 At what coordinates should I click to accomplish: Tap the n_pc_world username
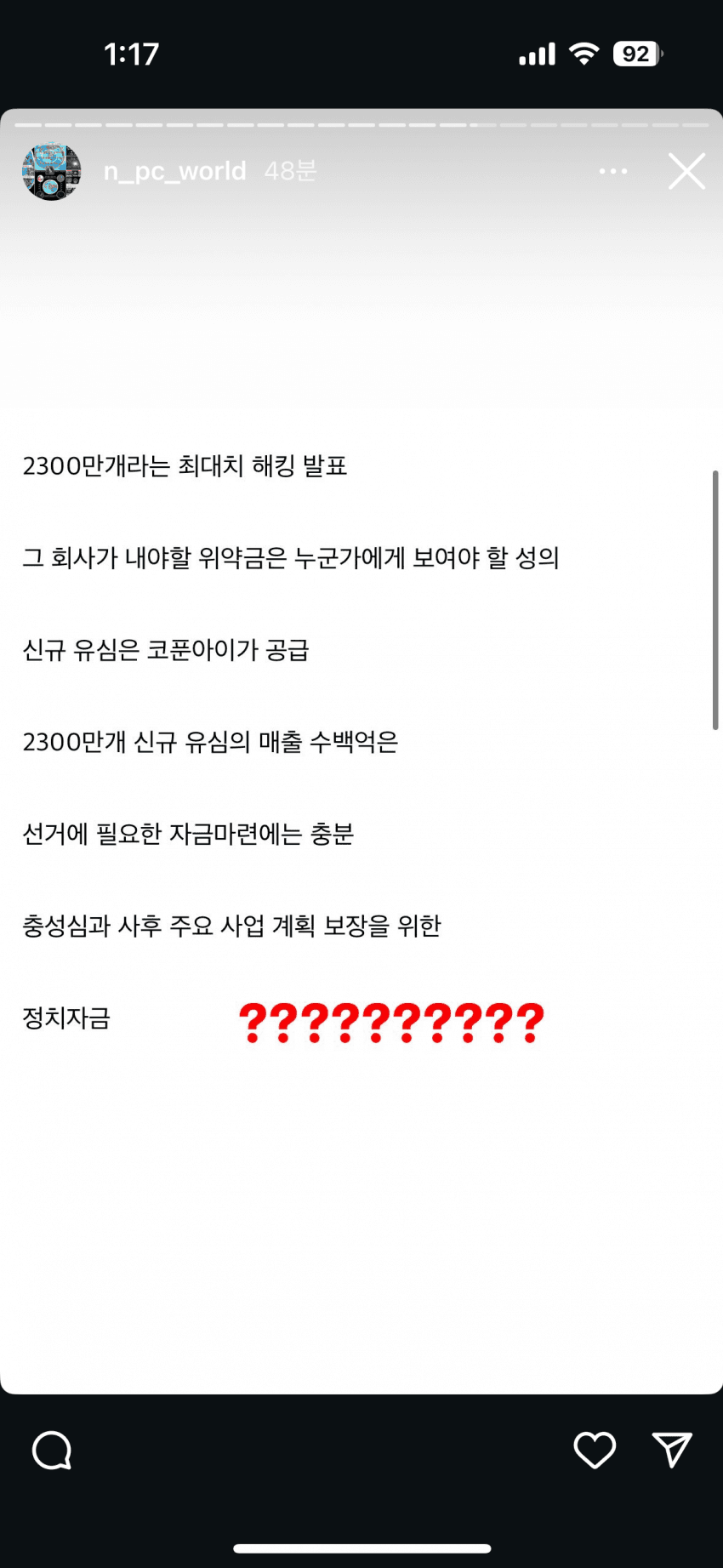(x=175, y=171)
